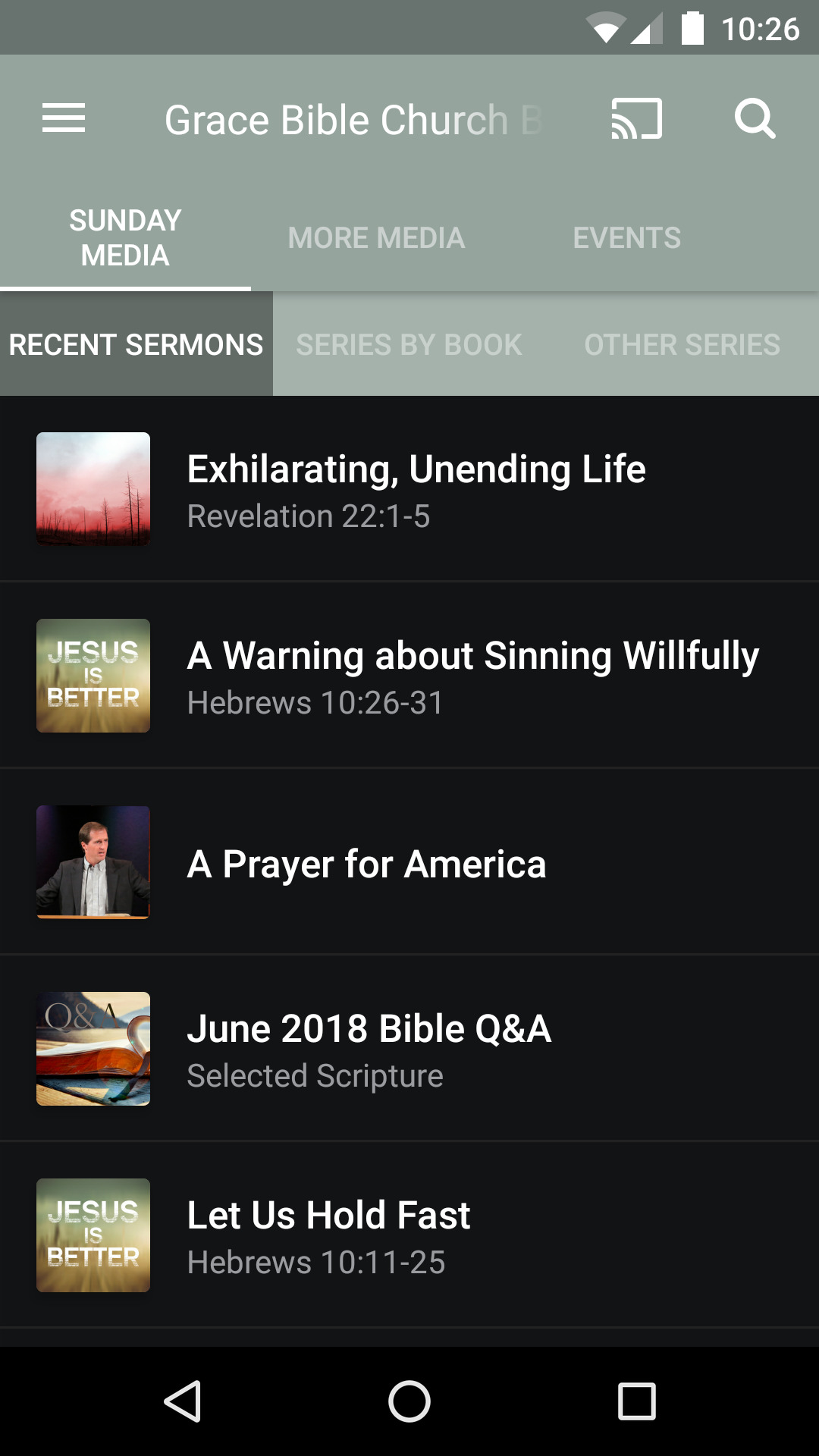Check the Wi-Fi status icon
The height and width of the screenshot is (1456, 819).
607,28
